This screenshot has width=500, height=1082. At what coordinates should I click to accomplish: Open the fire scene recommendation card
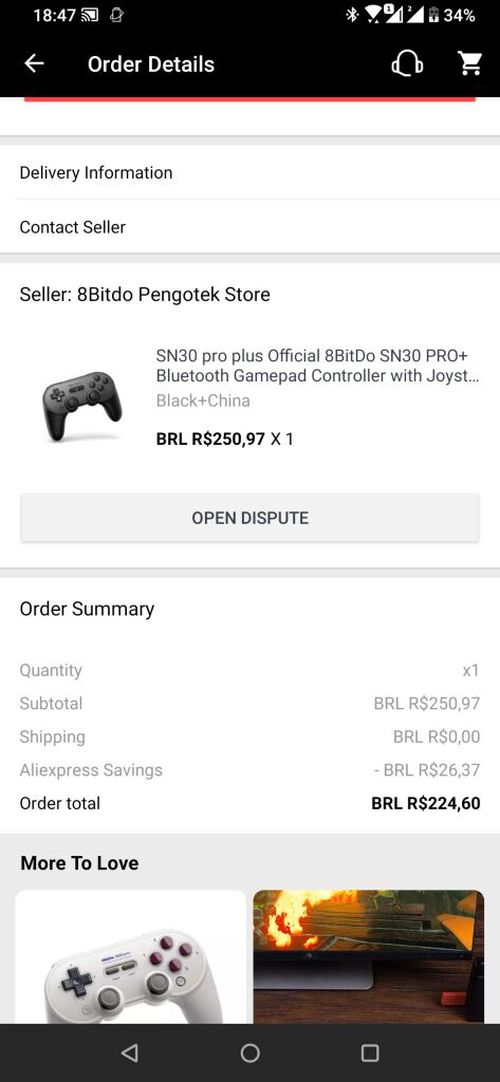click(x=369, y=956)
